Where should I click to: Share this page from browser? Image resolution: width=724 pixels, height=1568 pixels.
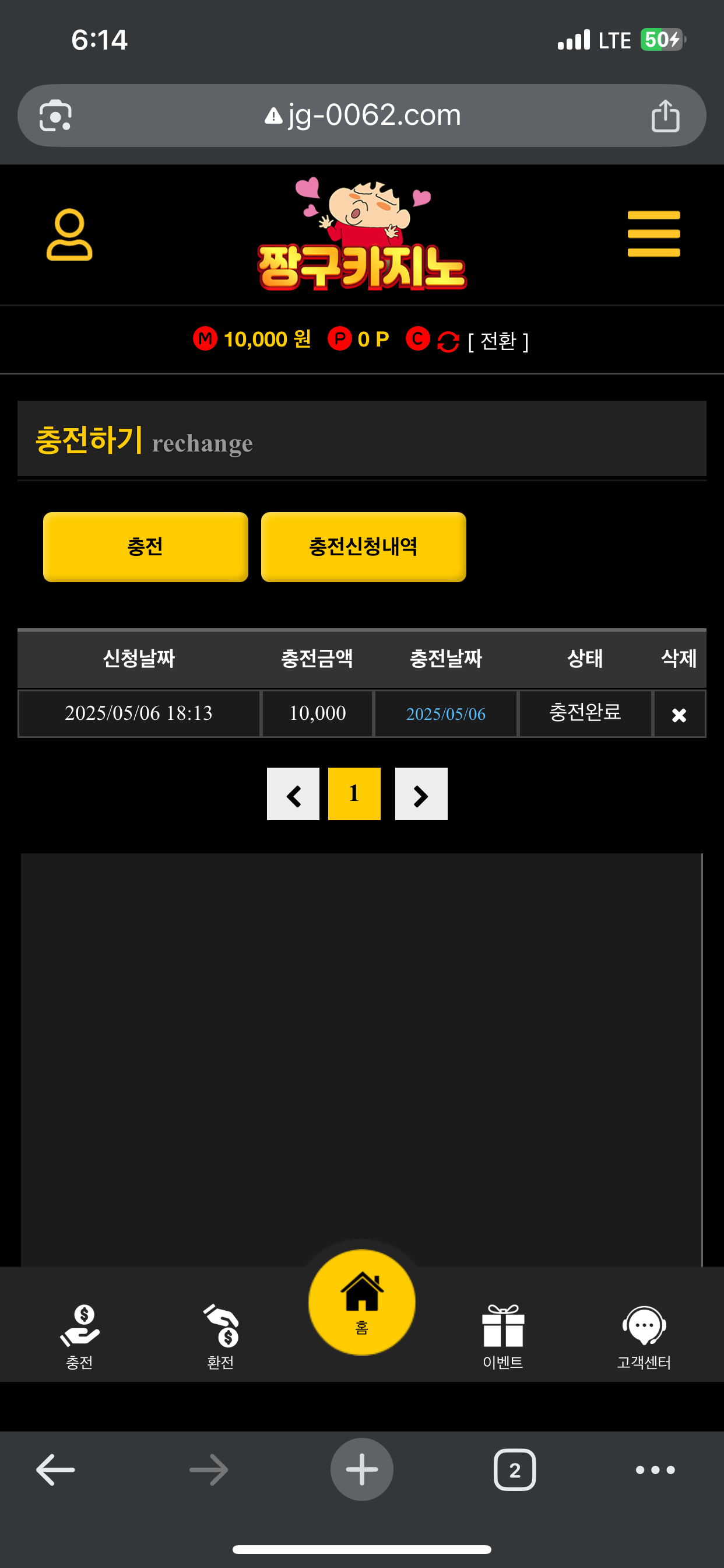(x=665, y=116)
